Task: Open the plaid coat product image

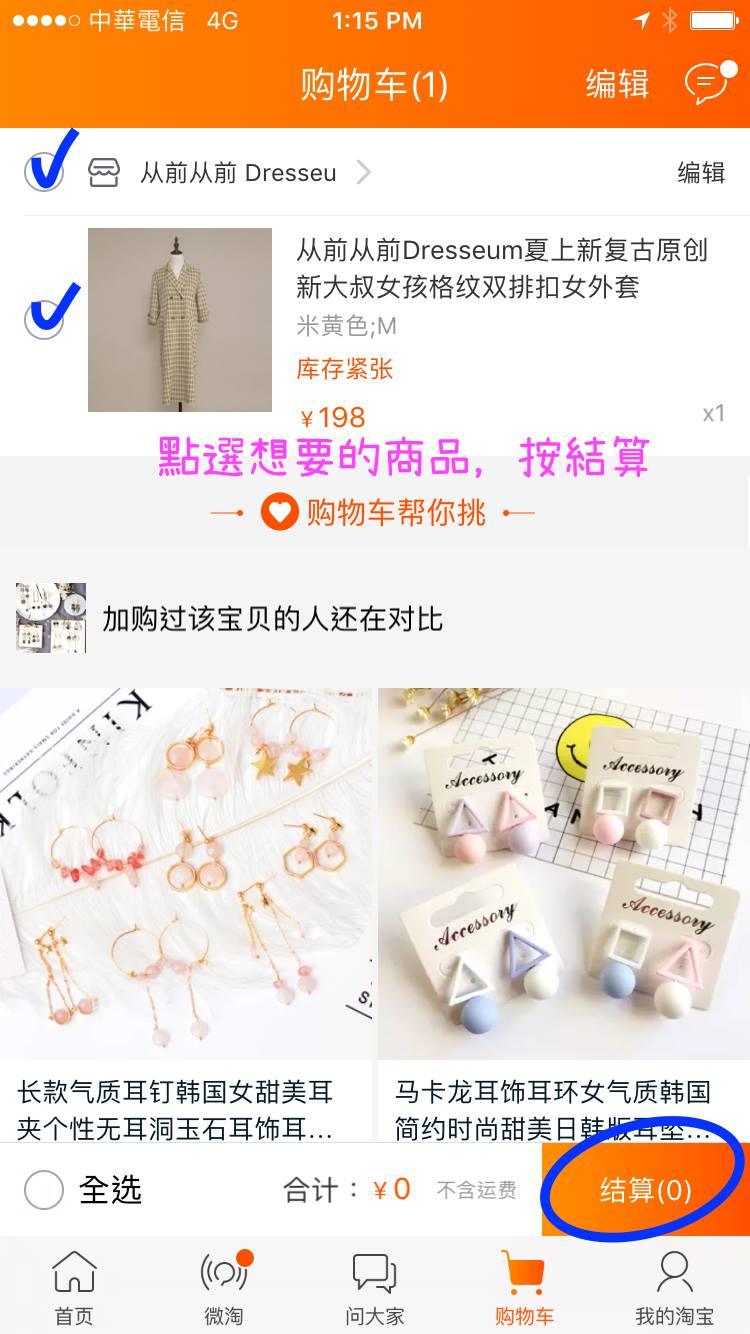Action: coord(180,320)
